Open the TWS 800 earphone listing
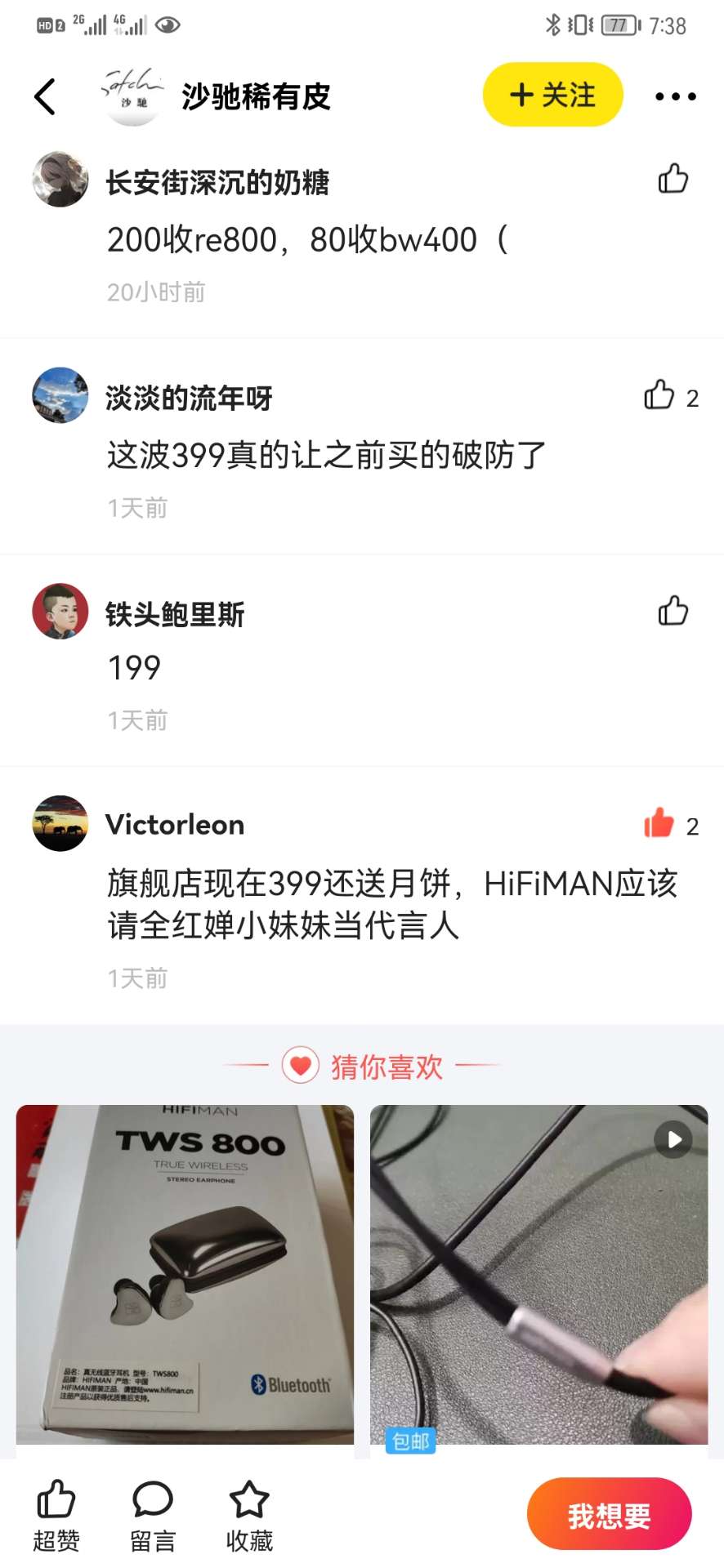 coord(185,1274)
